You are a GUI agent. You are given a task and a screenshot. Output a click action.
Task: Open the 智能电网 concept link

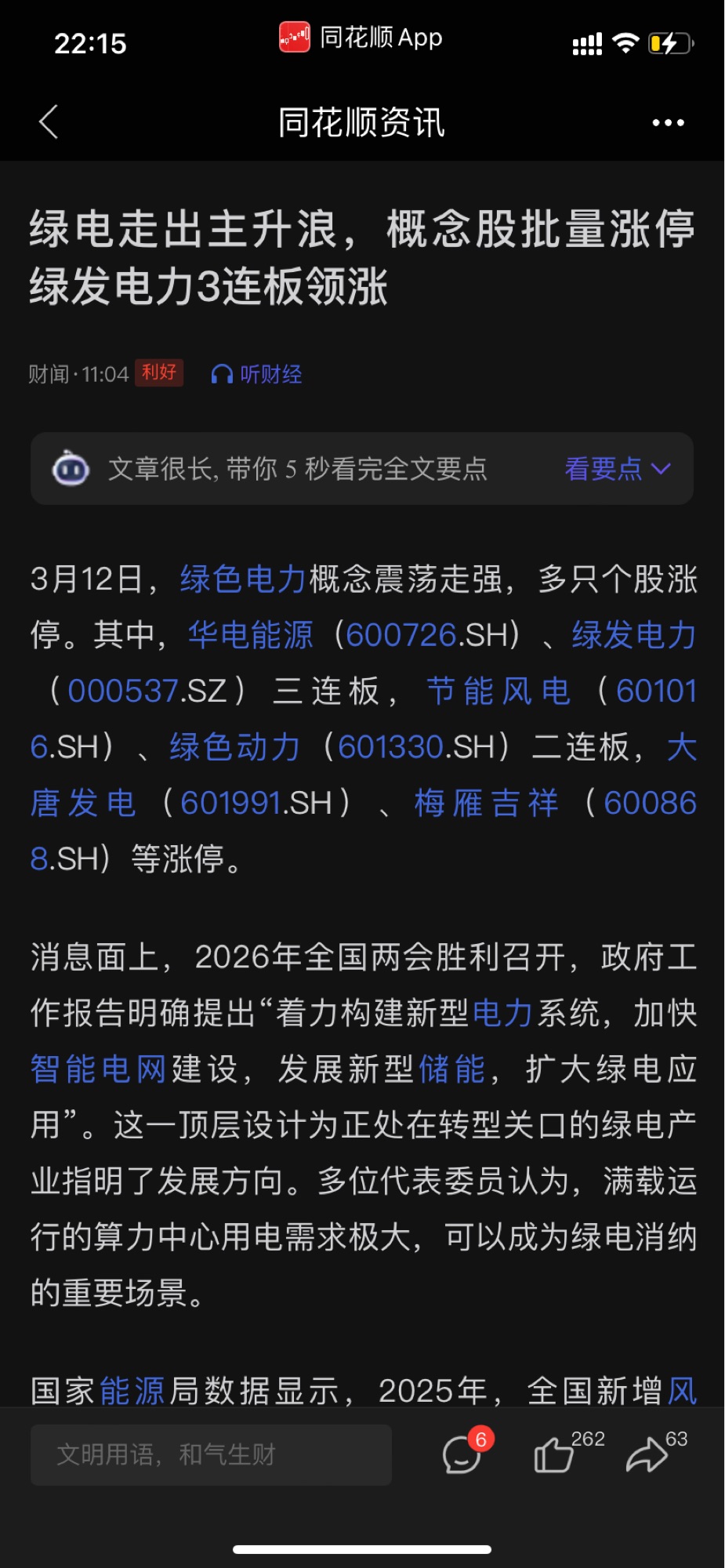point(99,1069)
